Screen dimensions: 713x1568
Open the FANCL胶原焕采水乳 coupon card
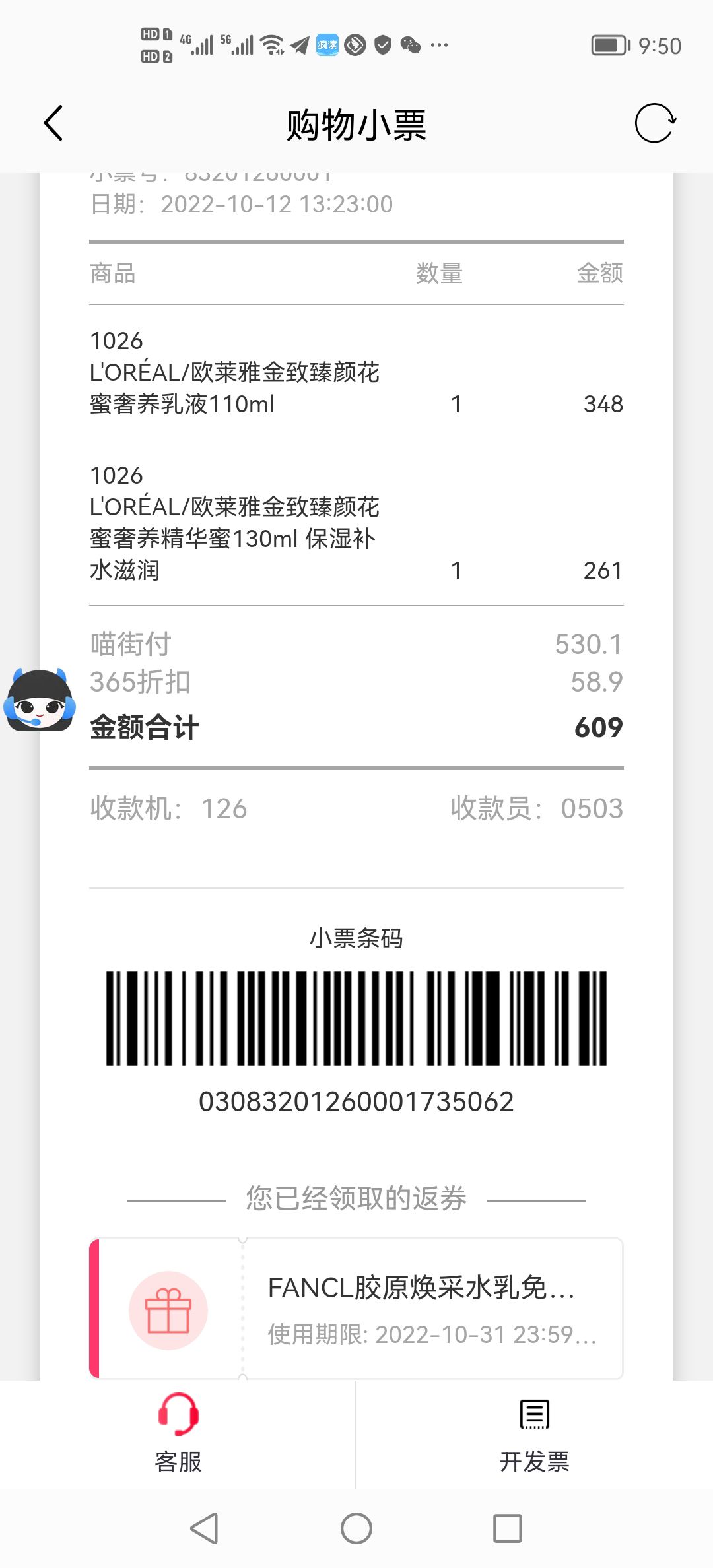click(x=356, y=1309)
